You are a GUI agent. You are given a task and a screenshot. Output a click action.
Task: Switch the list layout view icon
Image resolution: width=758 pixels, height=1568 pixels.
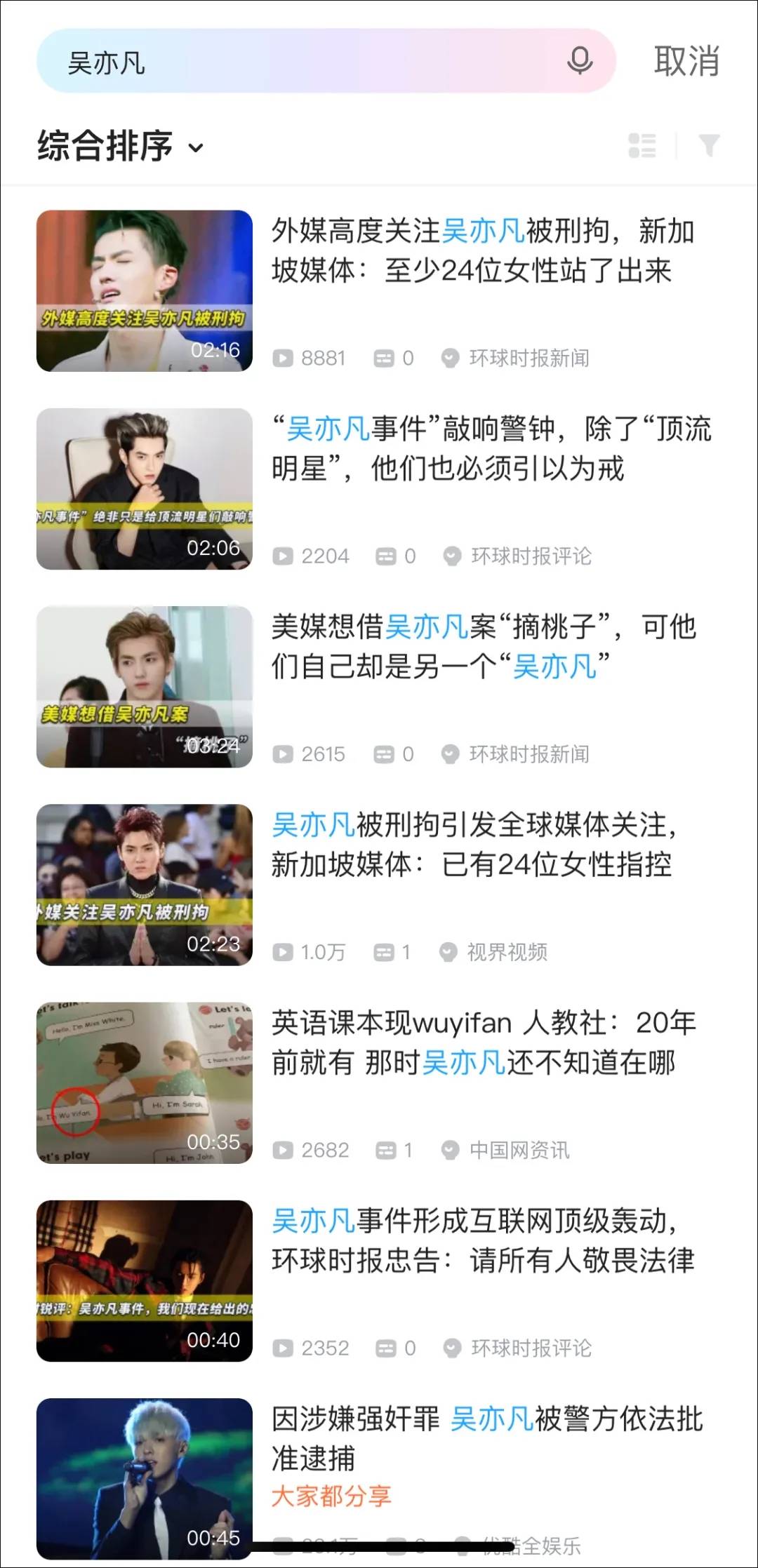coord(642,146)
